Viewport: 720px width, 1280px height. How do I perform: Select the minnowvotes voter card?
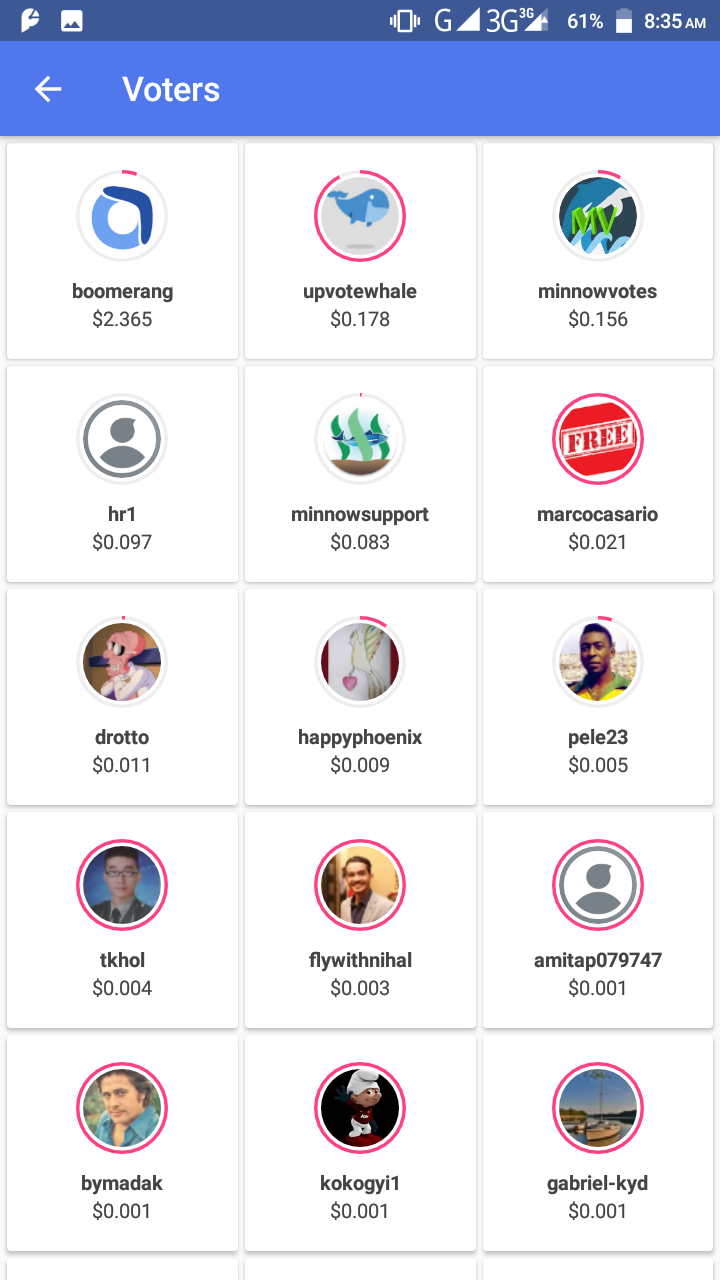[x=598, y=251]
